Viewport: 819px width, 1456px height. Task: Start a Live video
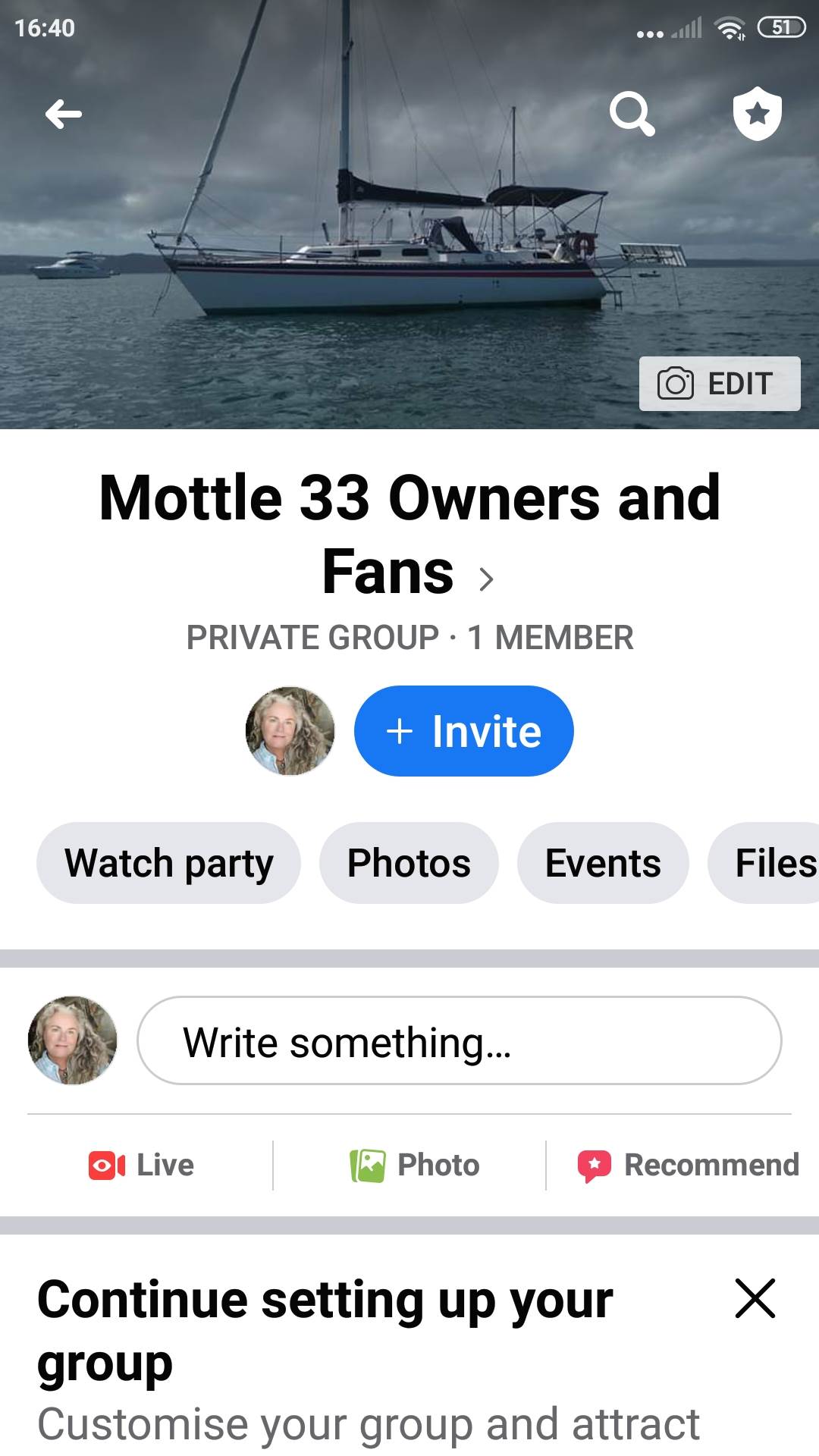click(143, 1165)
